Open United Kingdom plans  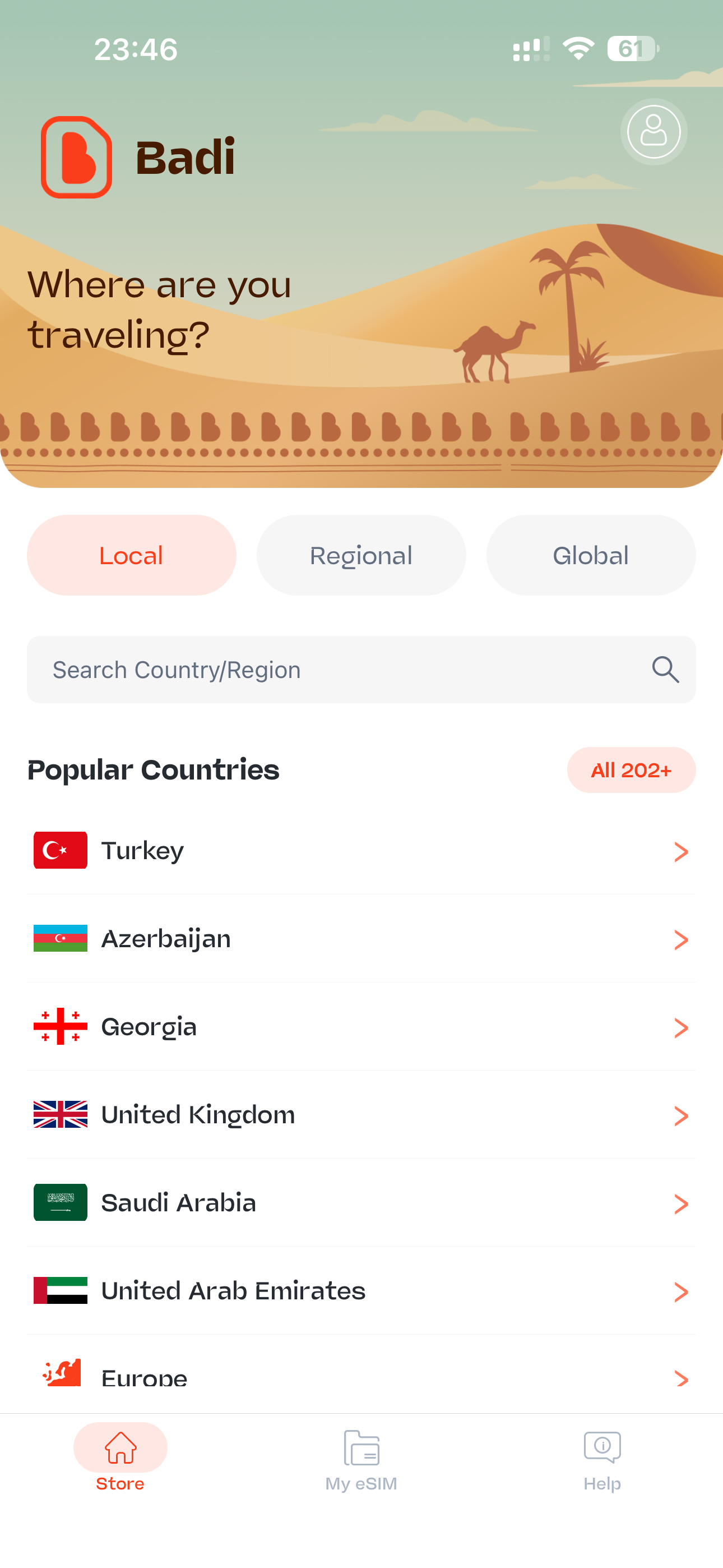point(361,1114)
